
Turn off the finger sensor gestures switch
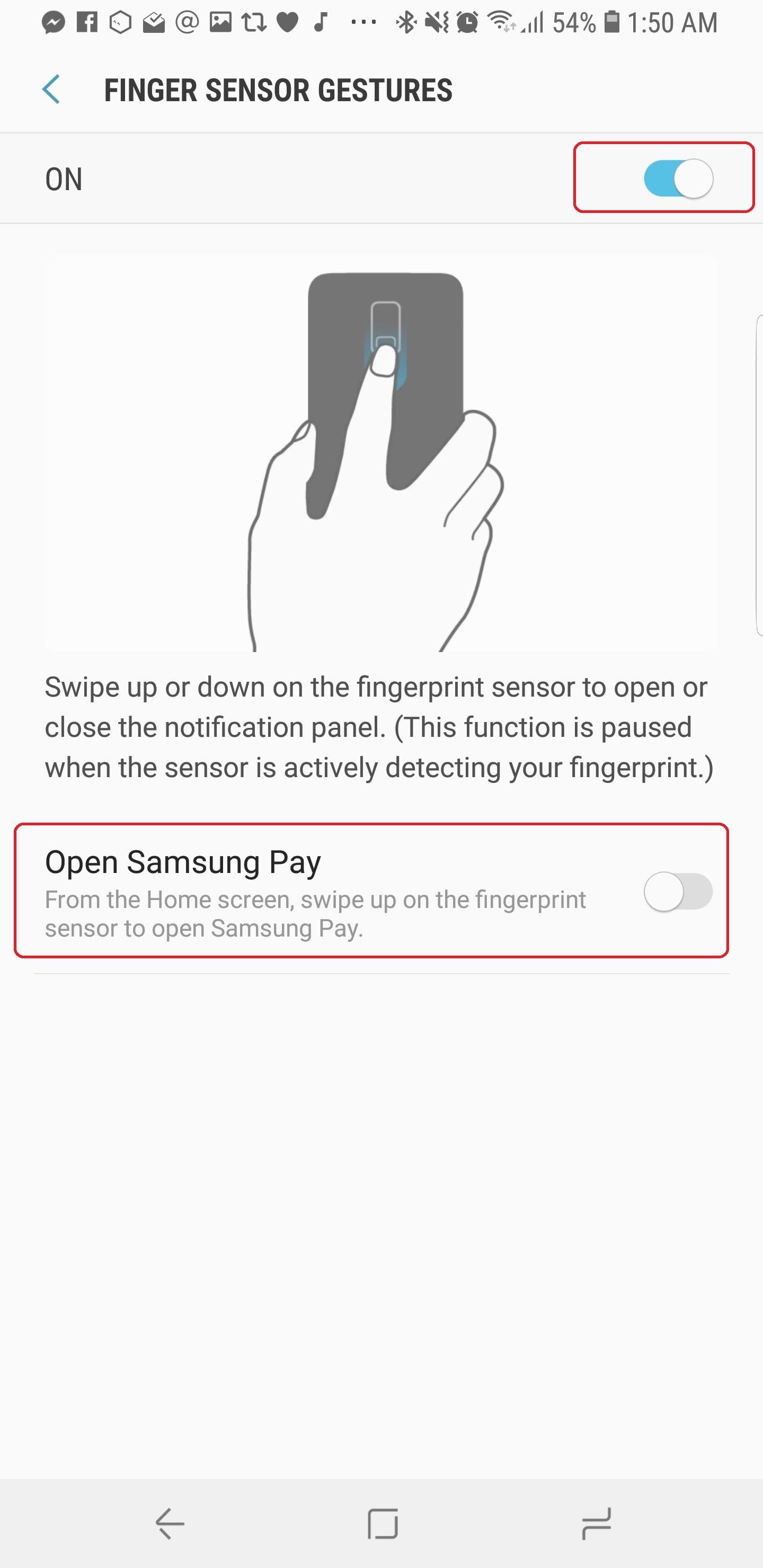click(x=678, y=179)
